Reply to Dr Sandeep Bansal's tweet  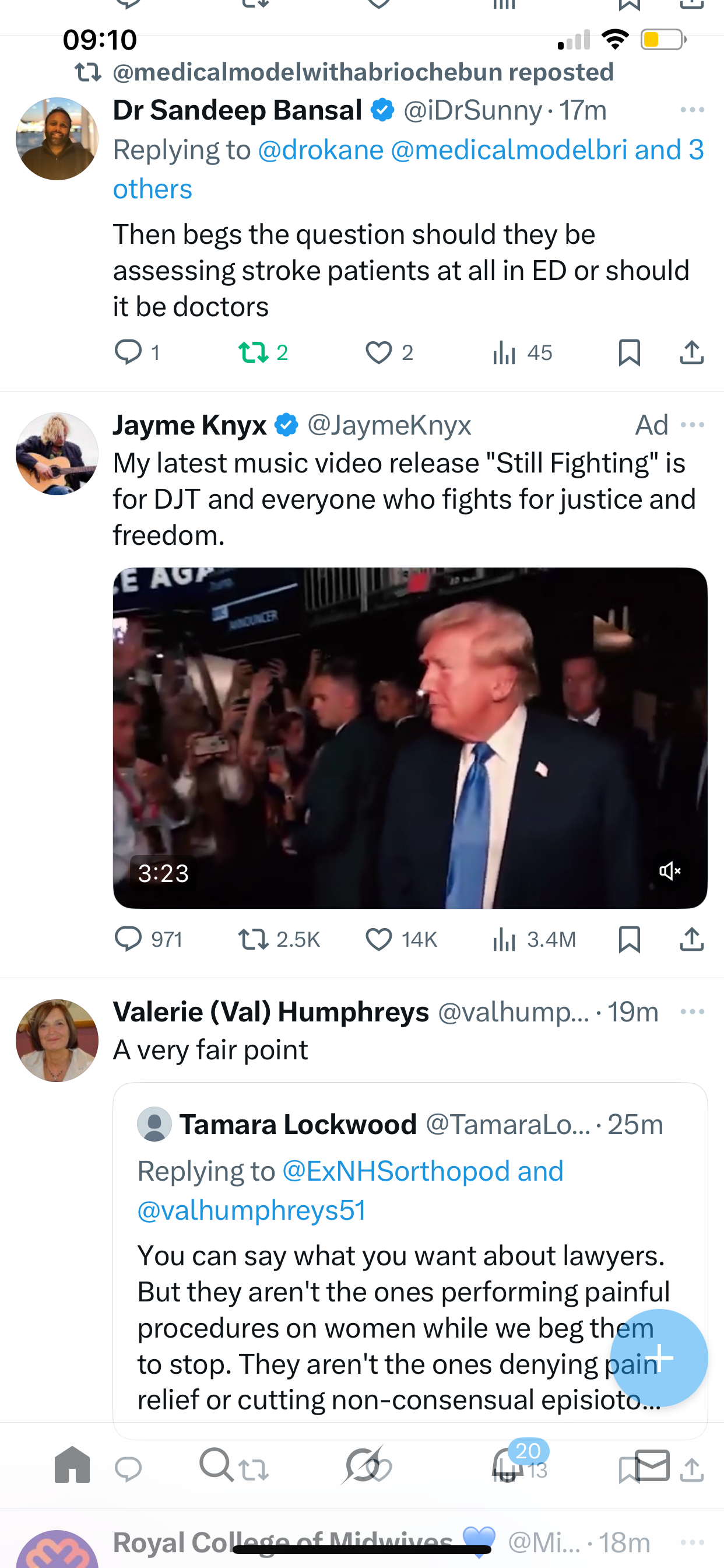[x=128, y=352]
